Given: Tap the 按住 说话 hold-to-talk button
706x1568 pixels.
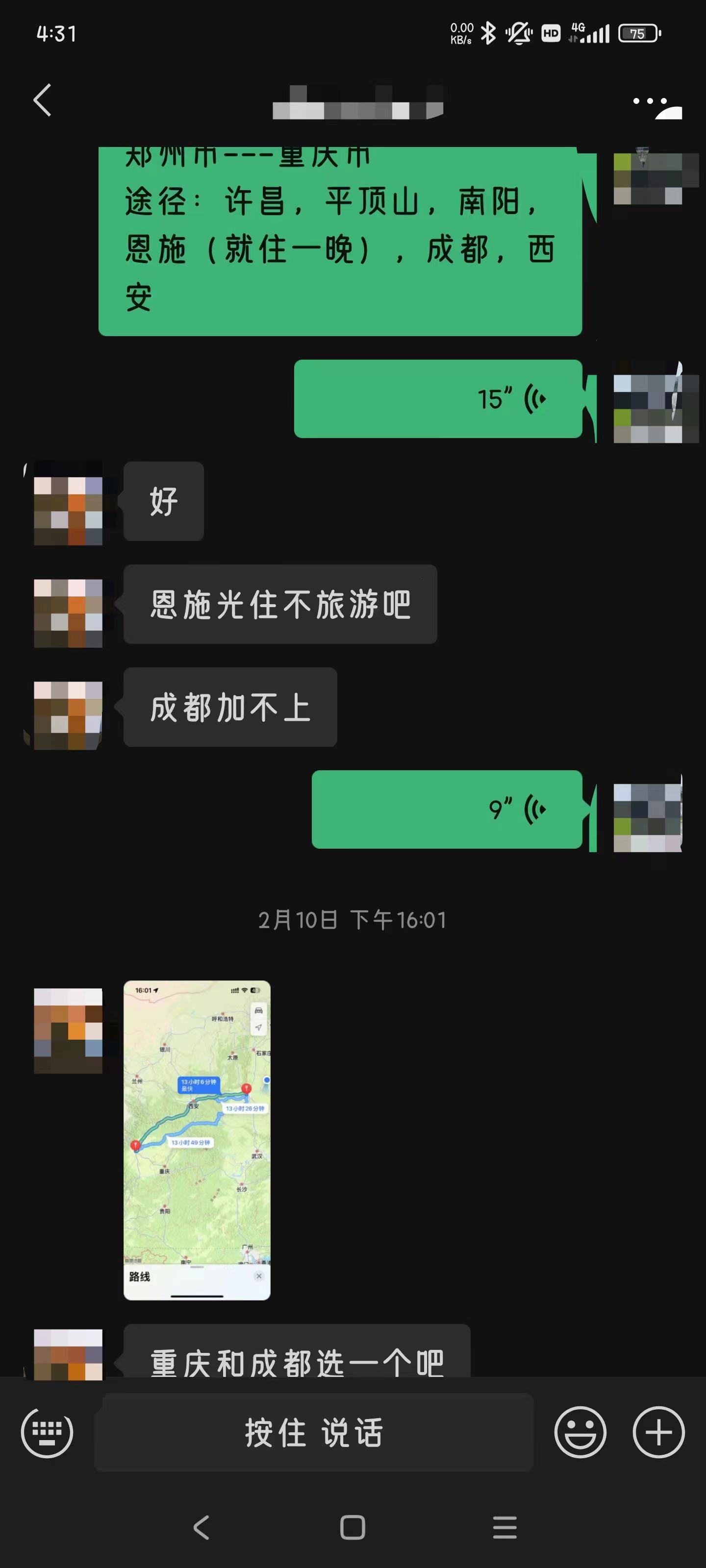Looking at the screenshot, I should point(314,1432).
